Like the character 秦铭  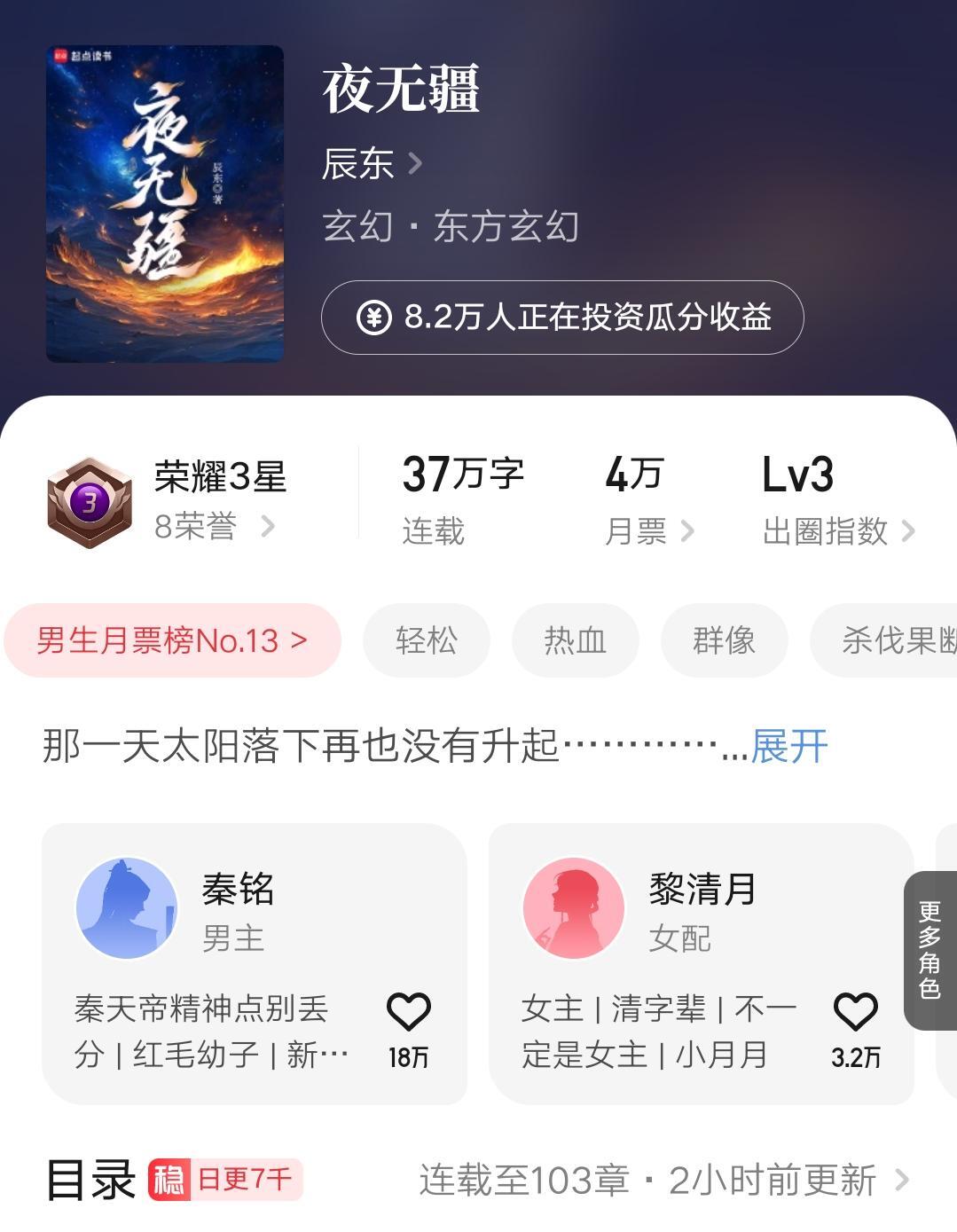click(408, 1013)
